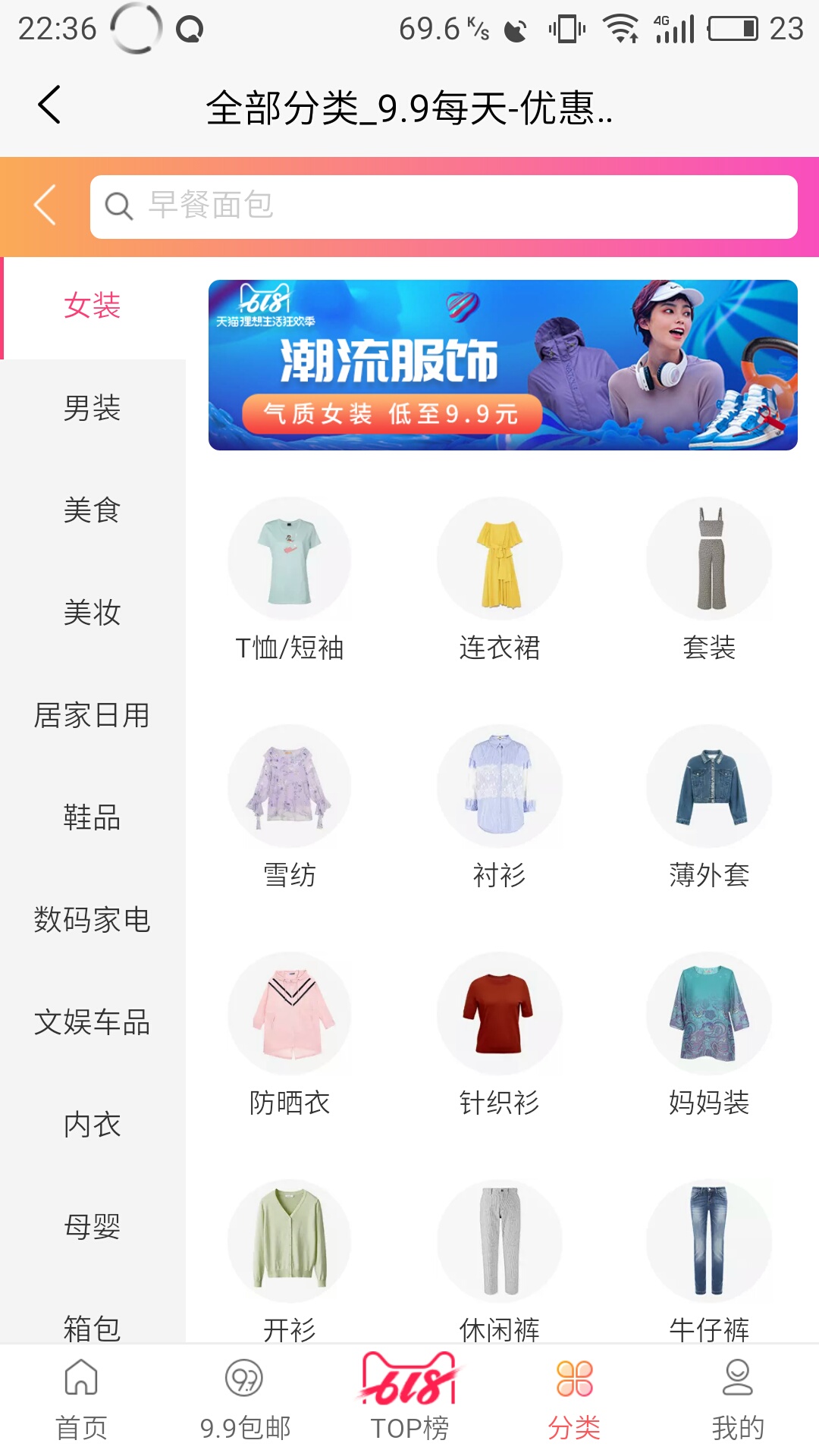The image size is (819, 1456).
Task: Select the 数码家电 sidebar entry
Action: click(94, 920)
